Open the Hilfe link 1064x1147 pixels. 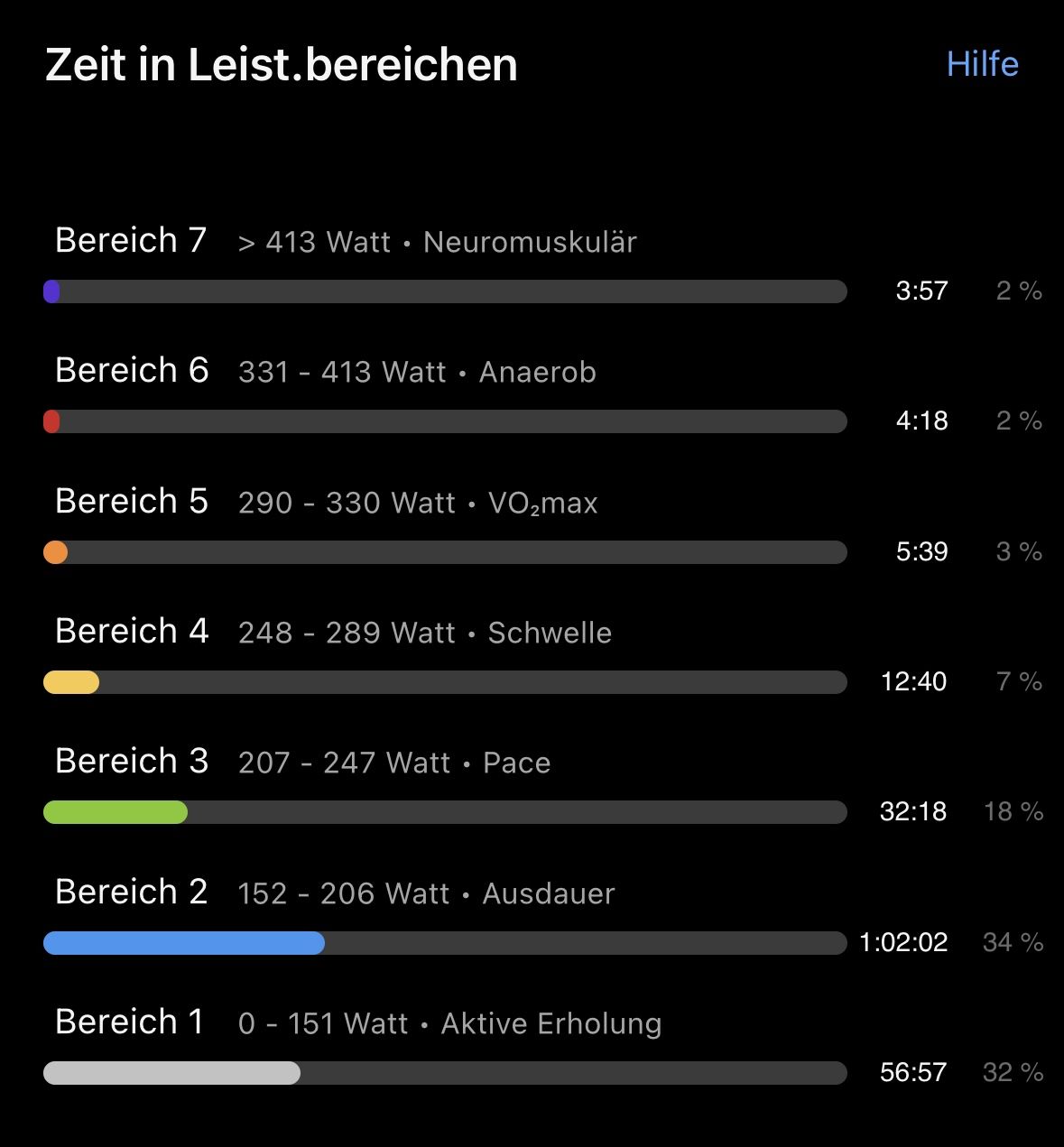(982, 64)
